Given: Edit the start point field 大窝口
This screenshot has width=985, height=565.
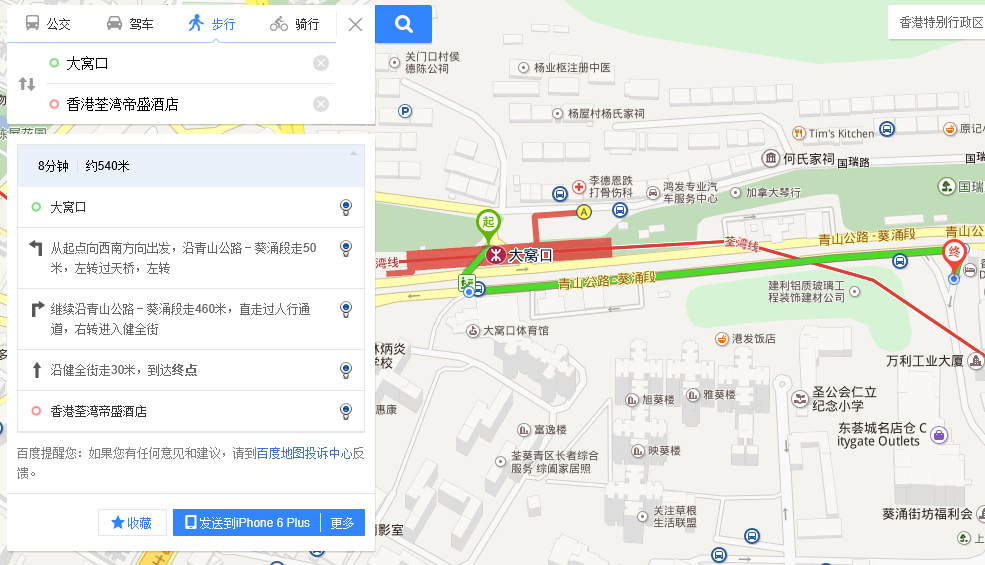Looking at the screenshot, I should 180,63.
